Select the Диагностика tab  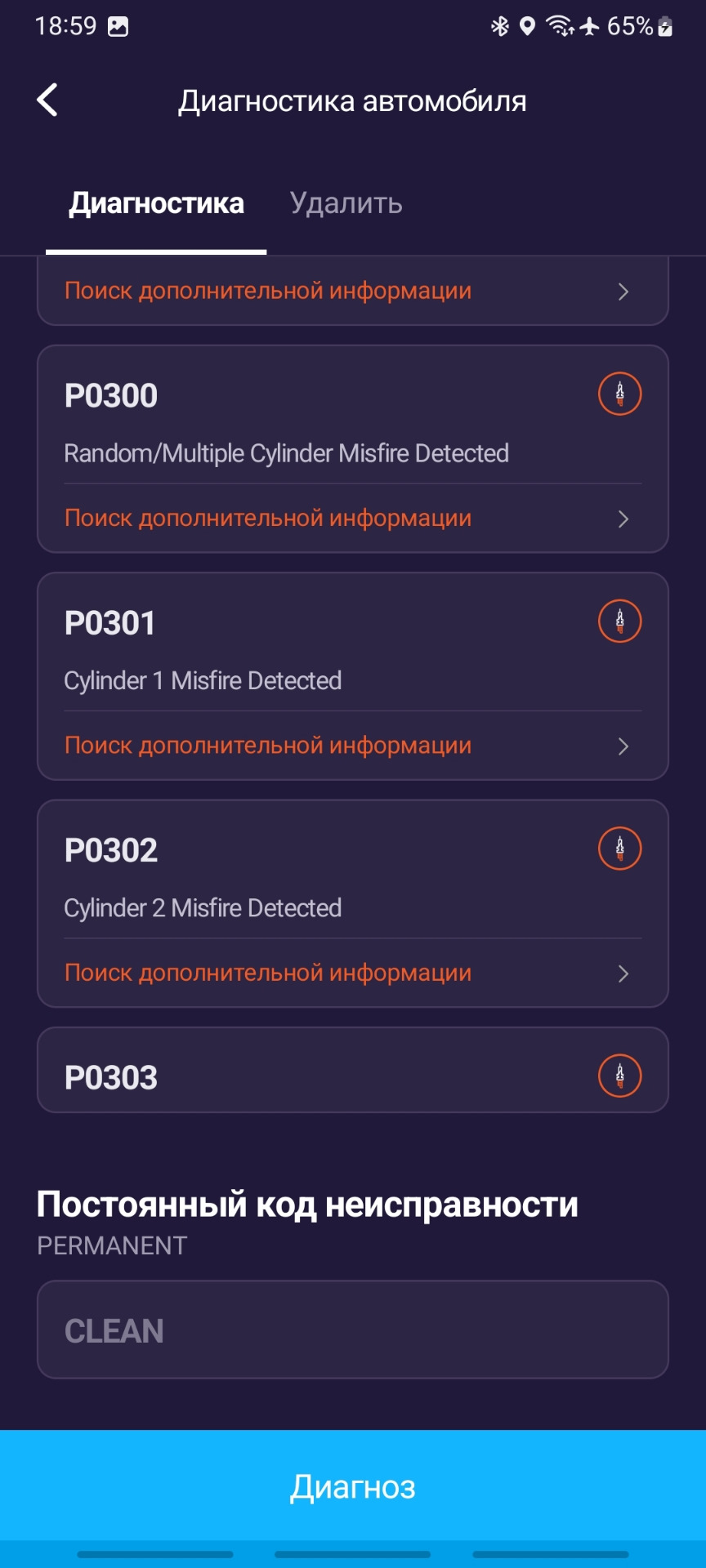coord(156,203)
